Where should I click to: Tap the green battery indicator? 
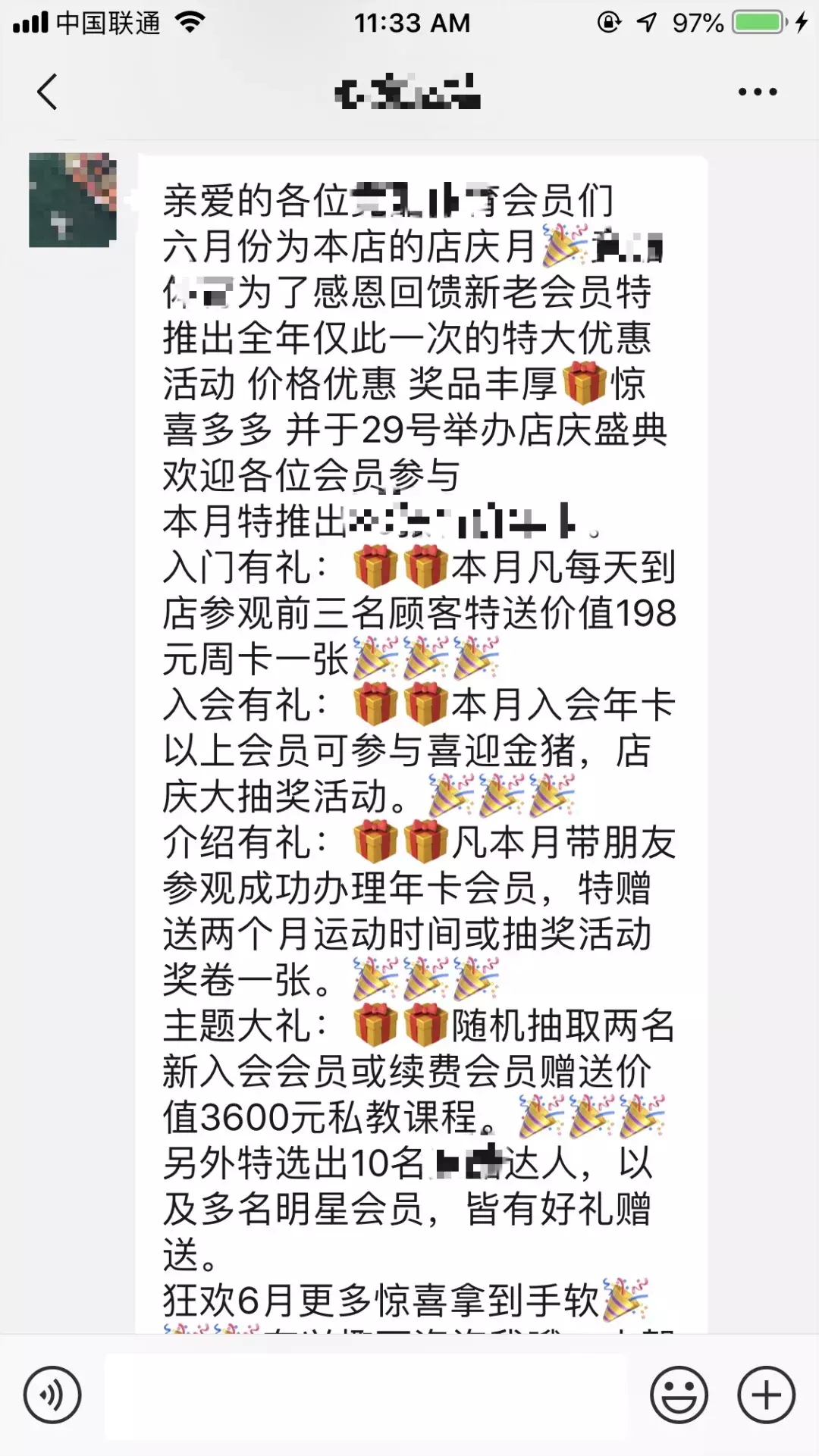click(748, 23)
